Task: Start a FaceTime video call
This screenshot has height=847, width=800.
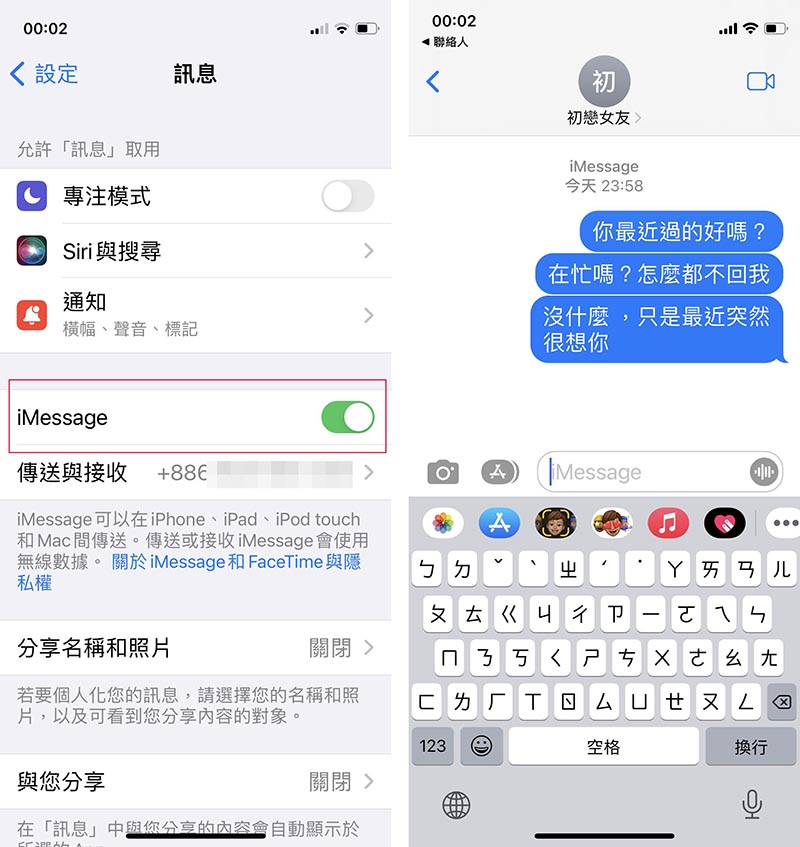Action: coord(761,81)
